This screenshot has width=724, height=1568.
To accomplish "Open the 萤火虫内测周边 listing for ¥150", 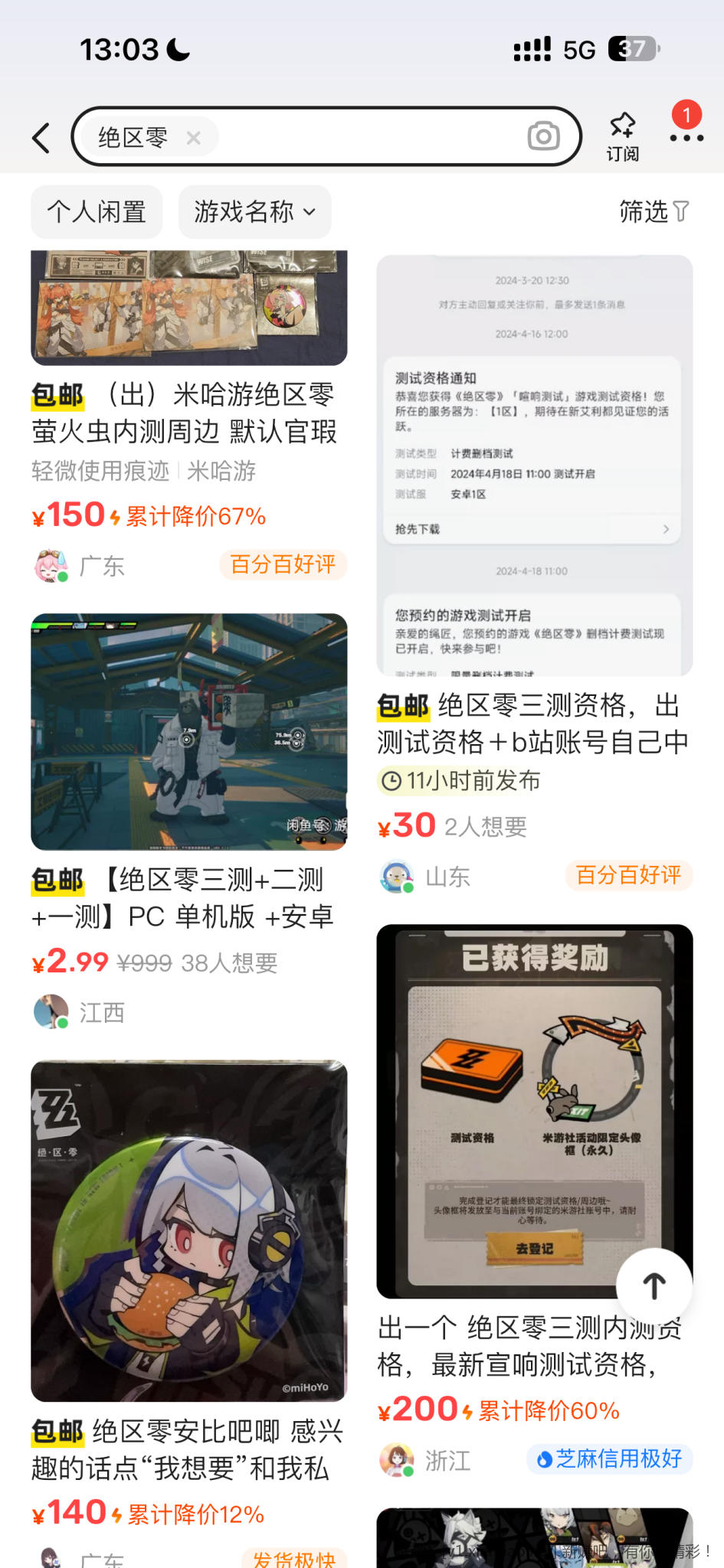I will 189,413.
